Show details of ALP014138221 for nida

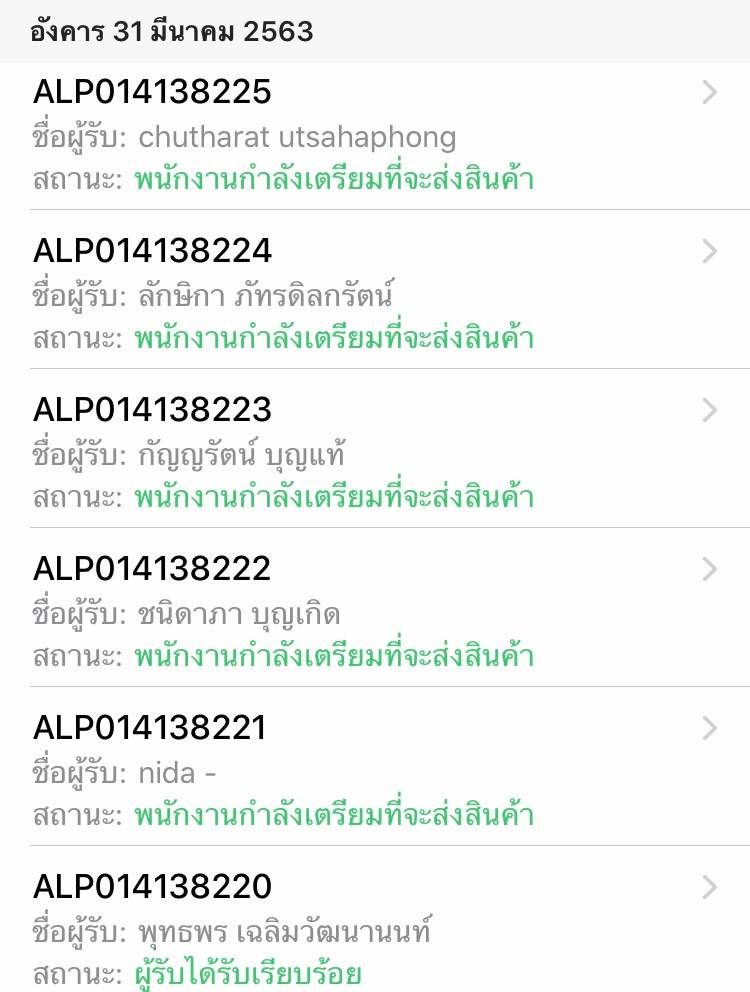tap(374, 771)
